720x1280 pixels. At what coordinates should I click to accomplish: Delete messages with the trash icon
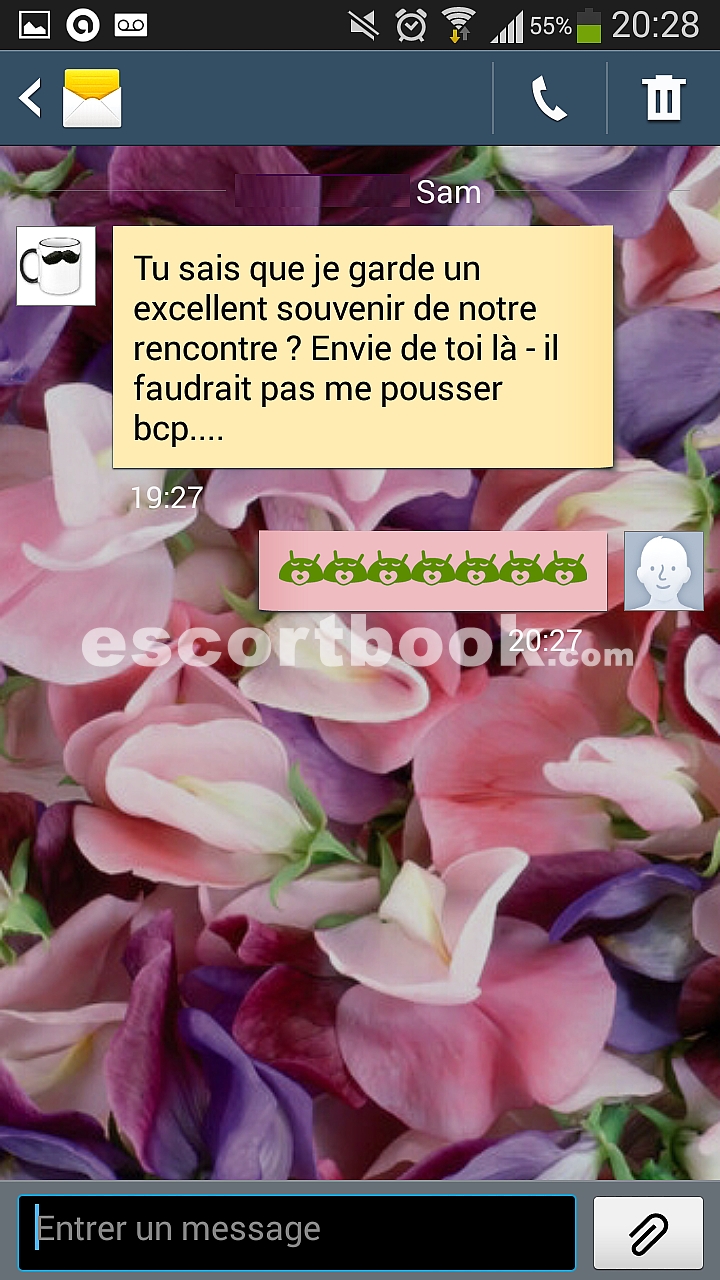point(664,98)
